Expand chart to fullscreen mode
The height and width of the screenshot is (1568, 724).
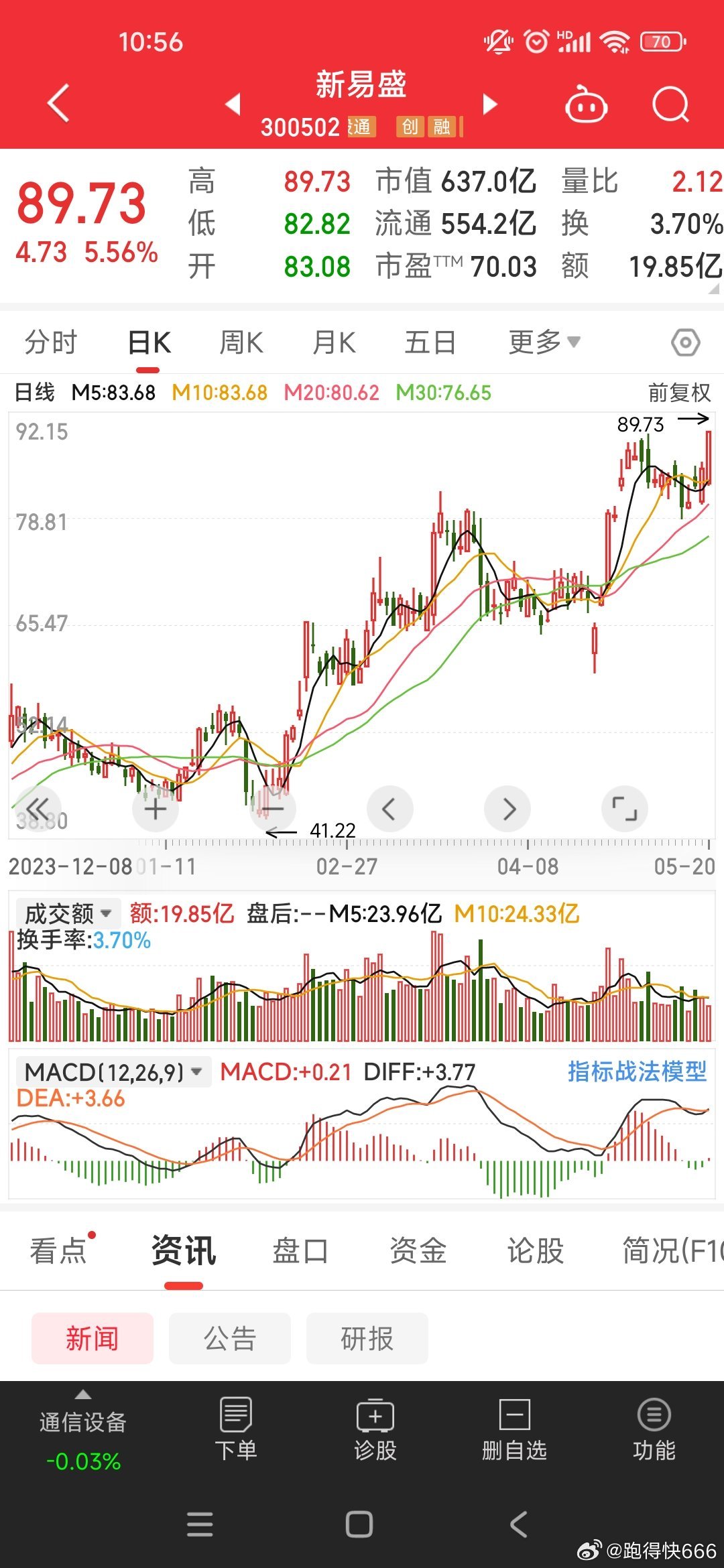tap(624, 809)
